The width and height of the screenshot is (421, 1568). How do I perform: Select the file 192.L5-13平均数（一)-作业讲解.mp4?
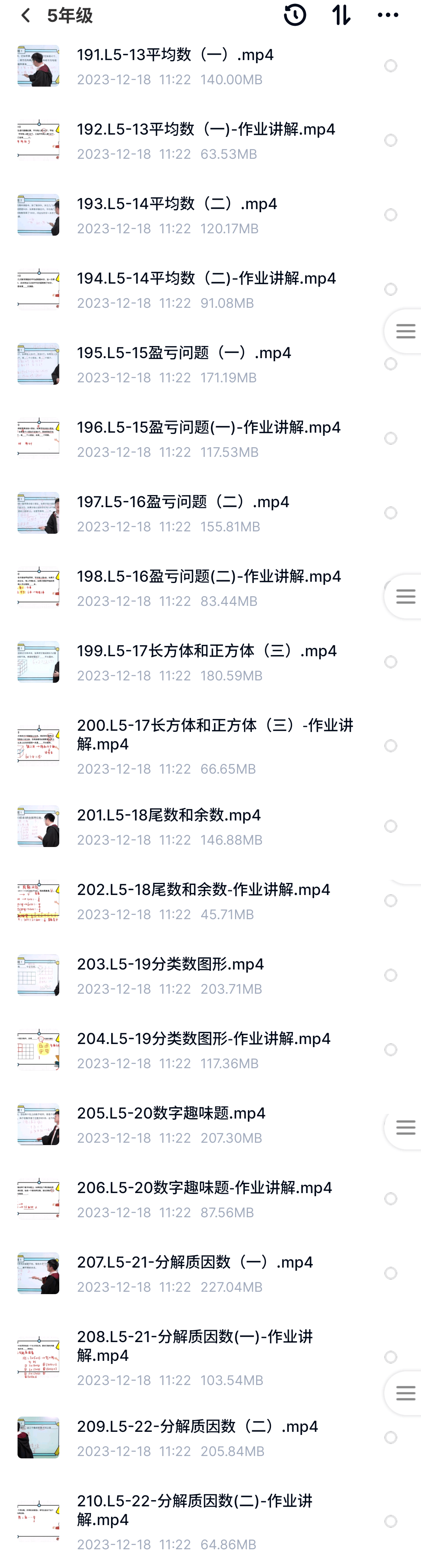(x=391, y=140)
